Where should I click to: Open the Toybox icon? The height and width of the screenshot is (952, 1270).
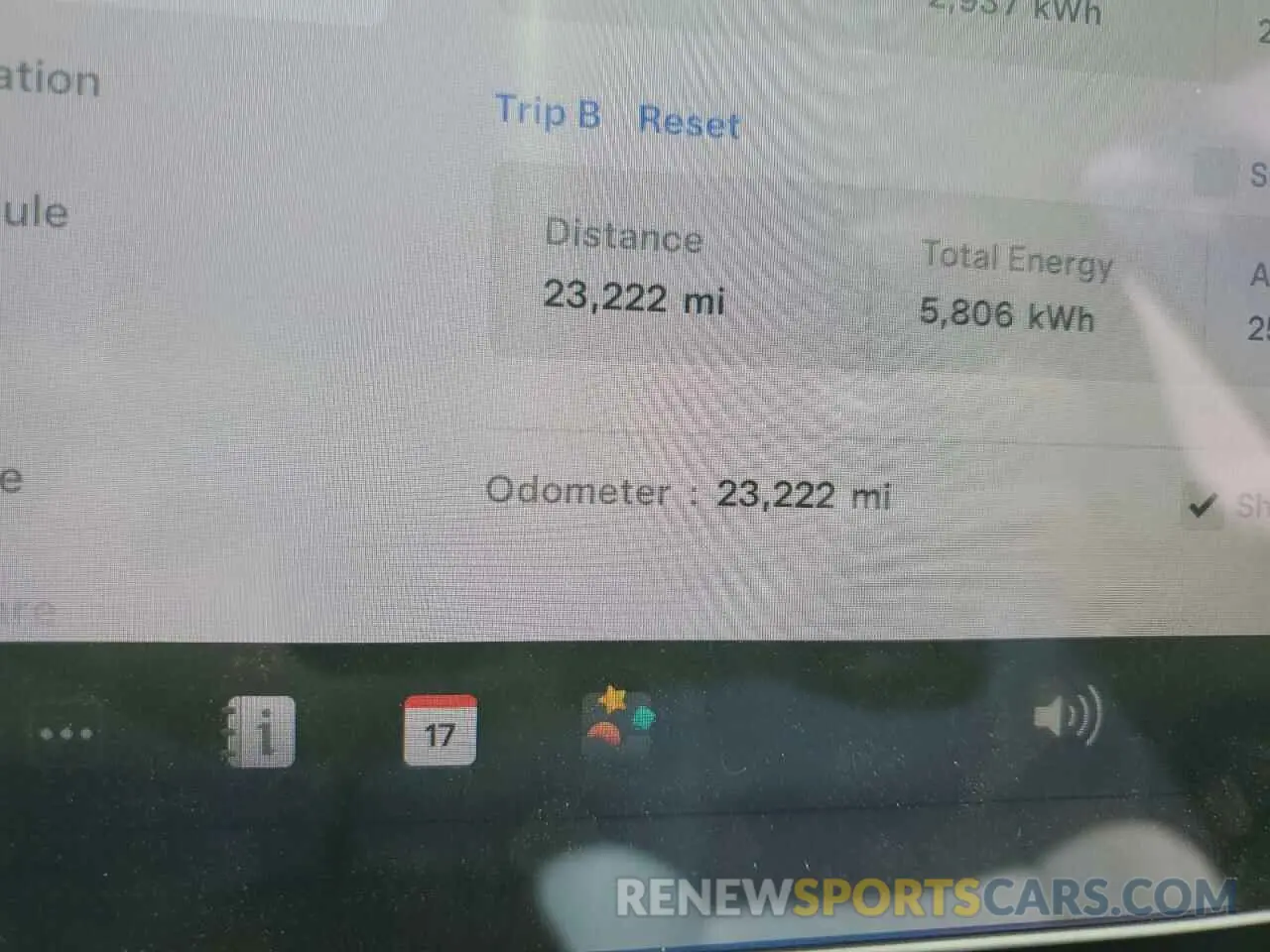pos(617,721)
